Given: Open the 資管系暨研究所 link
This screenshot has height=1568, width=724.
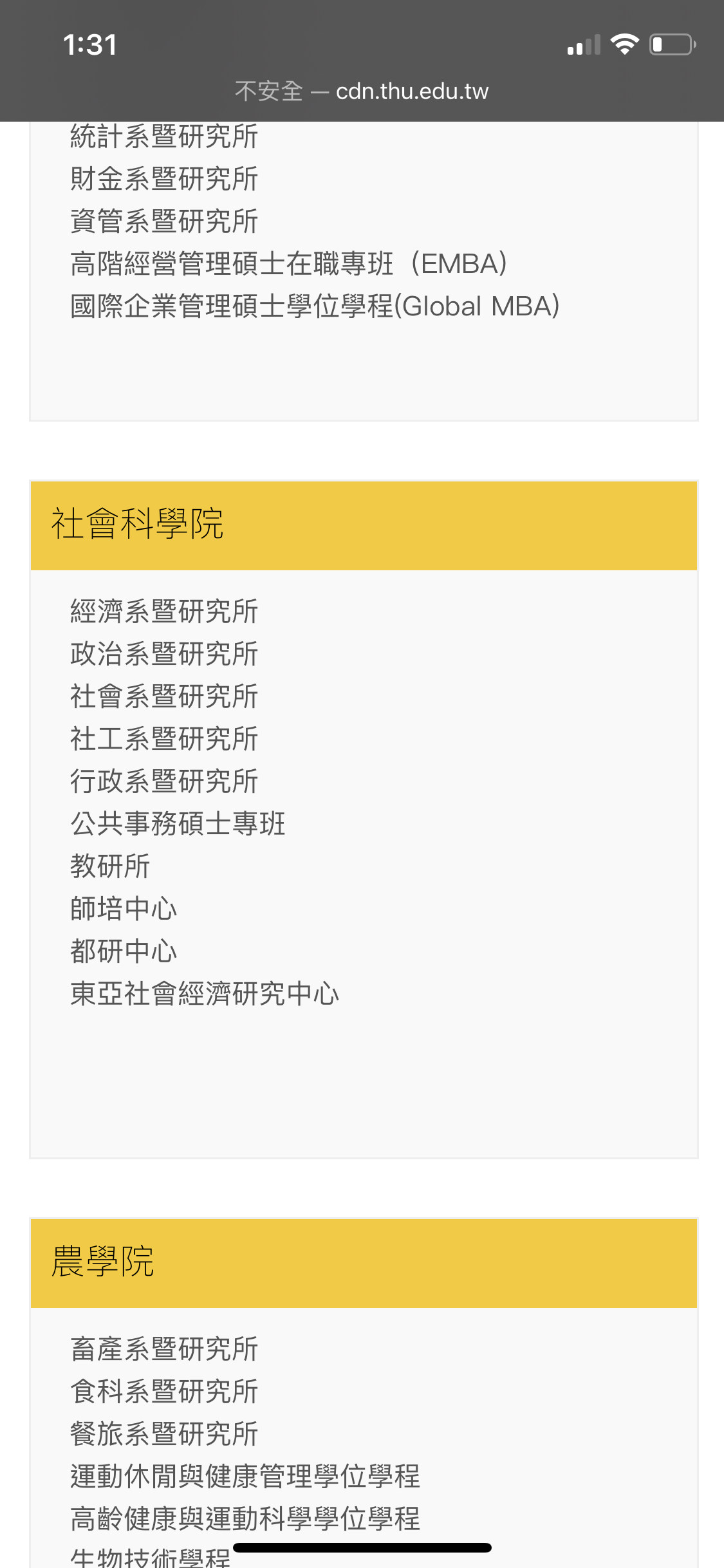Looking at the screenshot, I should point(164,221).
